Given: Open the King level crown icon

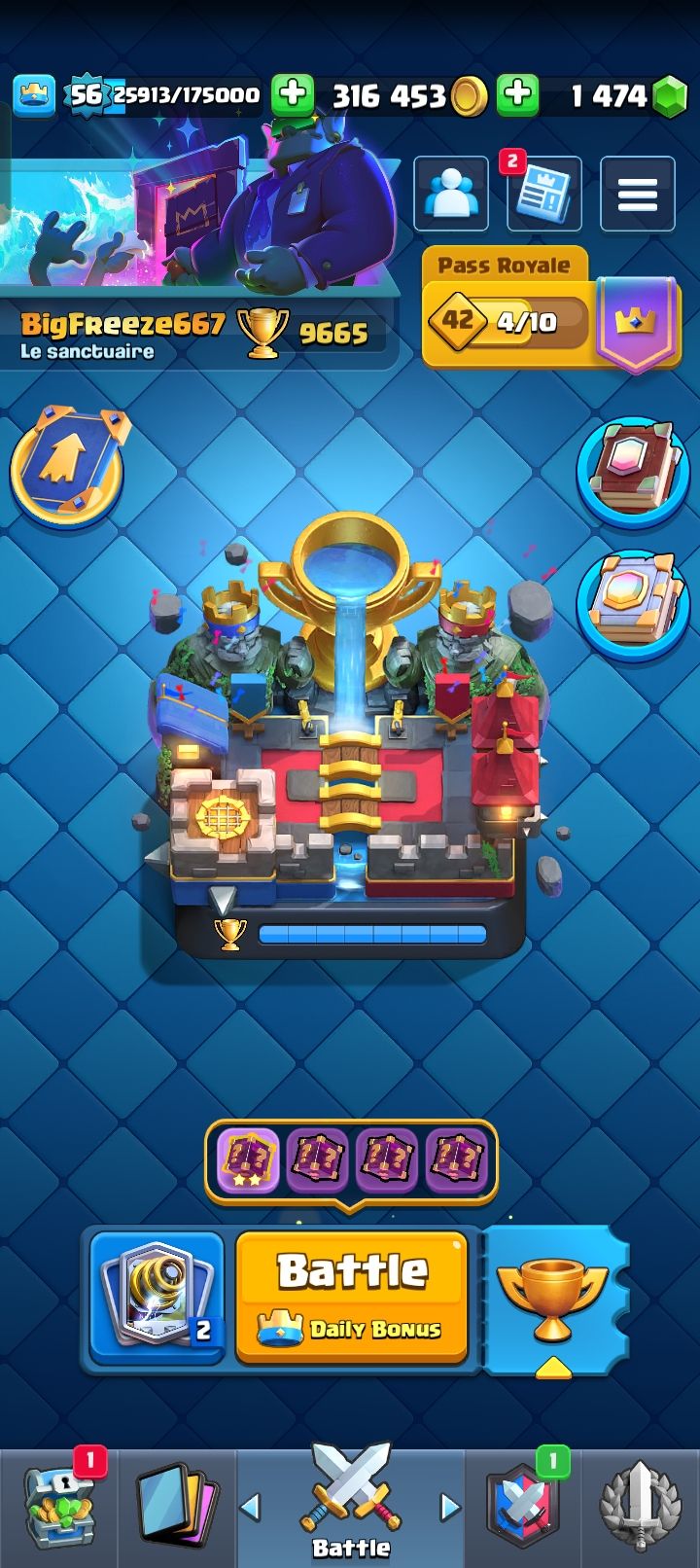Looking at the screenshot, I should [34, 94].
